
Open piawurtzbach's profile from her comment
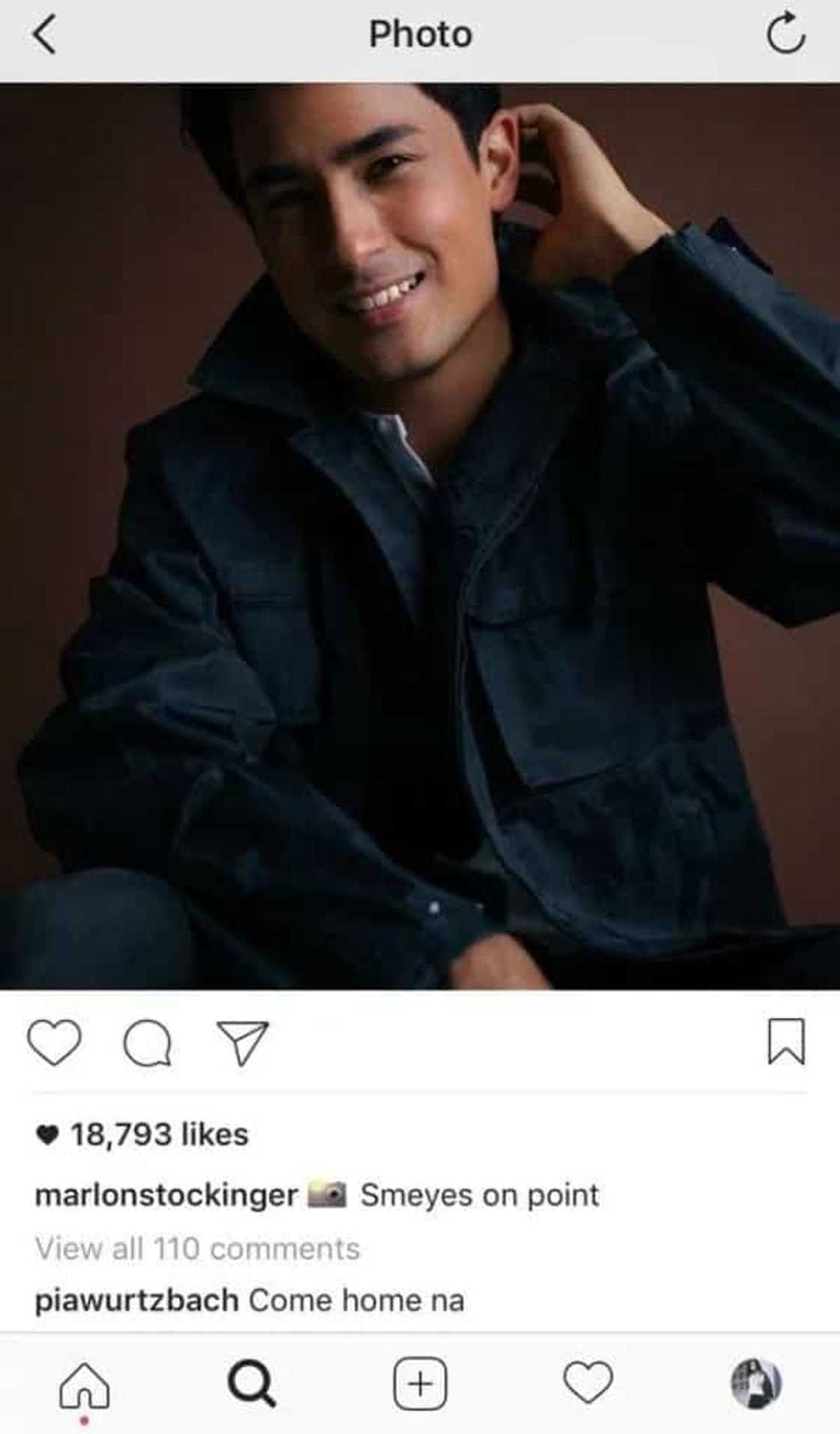(136, 1300)
